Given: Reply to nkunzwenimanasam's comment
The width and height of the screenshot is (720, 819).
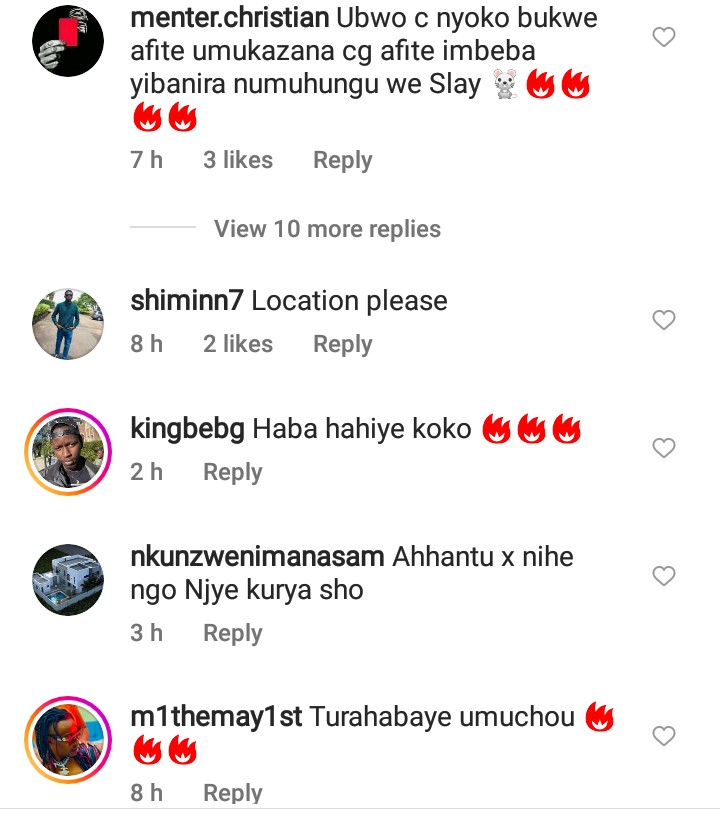Looking at the screenshot, I should [x=232, y=633].
